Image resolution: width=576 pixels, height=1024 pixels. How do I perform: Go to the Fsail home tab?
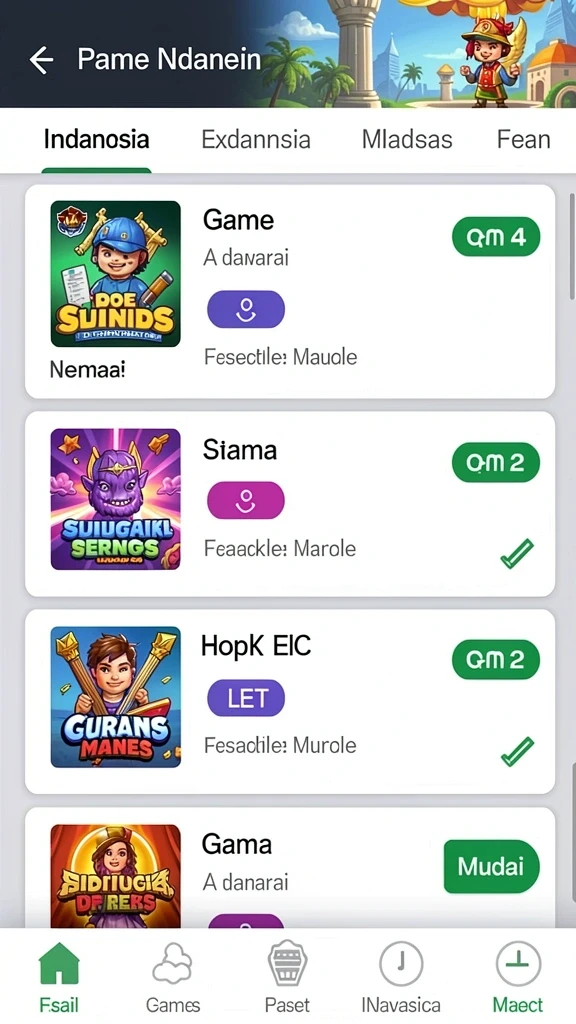tap(59, 978)
